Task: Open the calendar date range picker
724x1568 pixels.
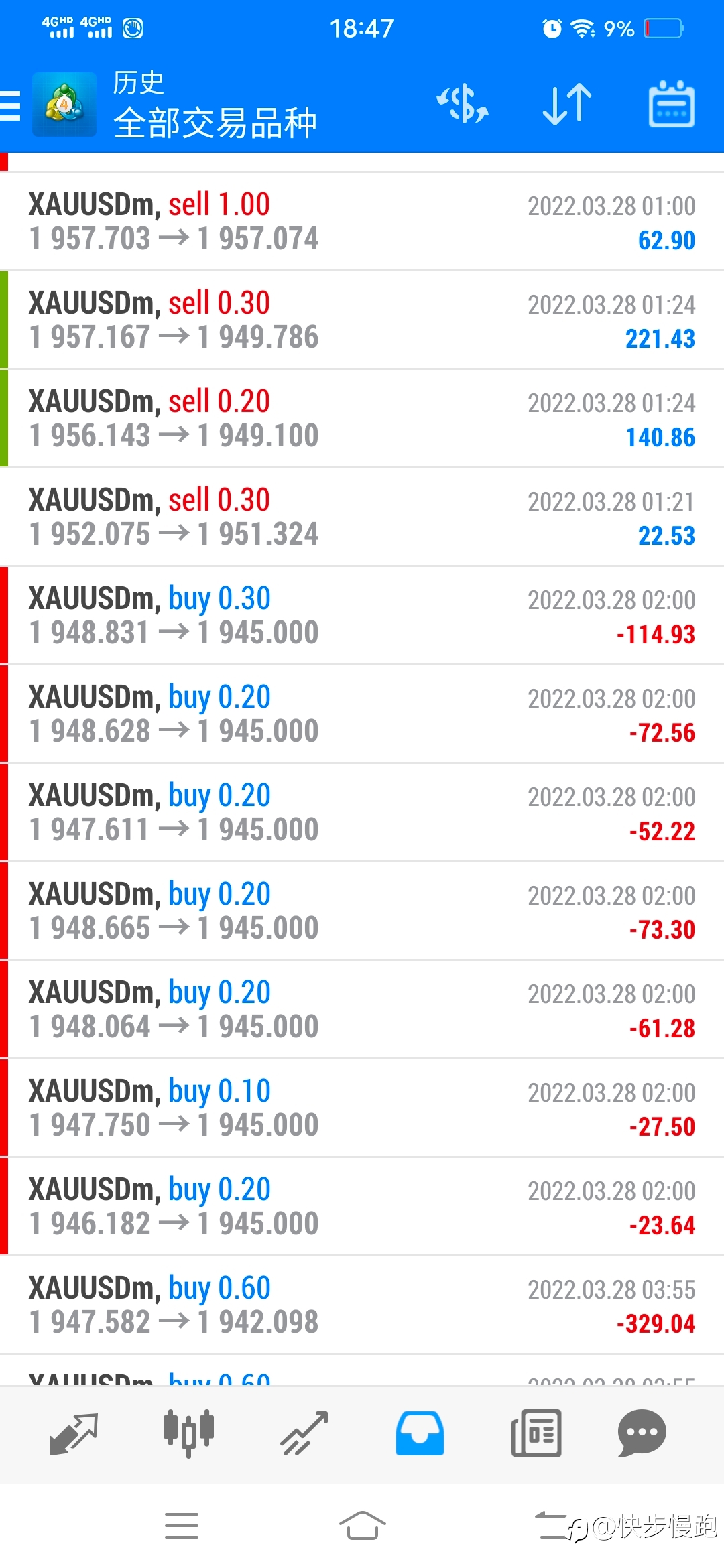Action: tap(672, 104)
